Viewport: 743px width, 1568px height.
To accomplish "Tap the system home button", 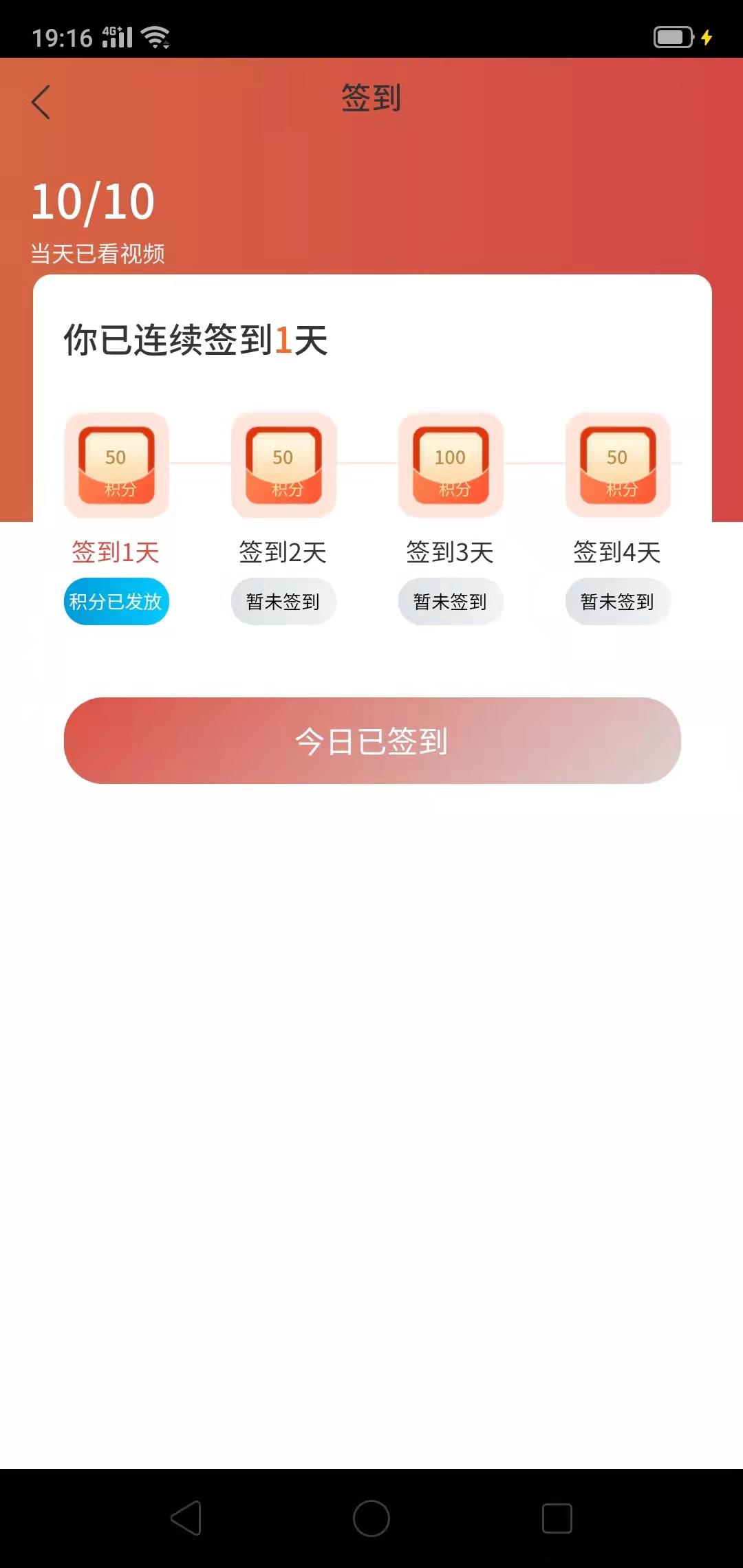I will [x=371, y=1518].
